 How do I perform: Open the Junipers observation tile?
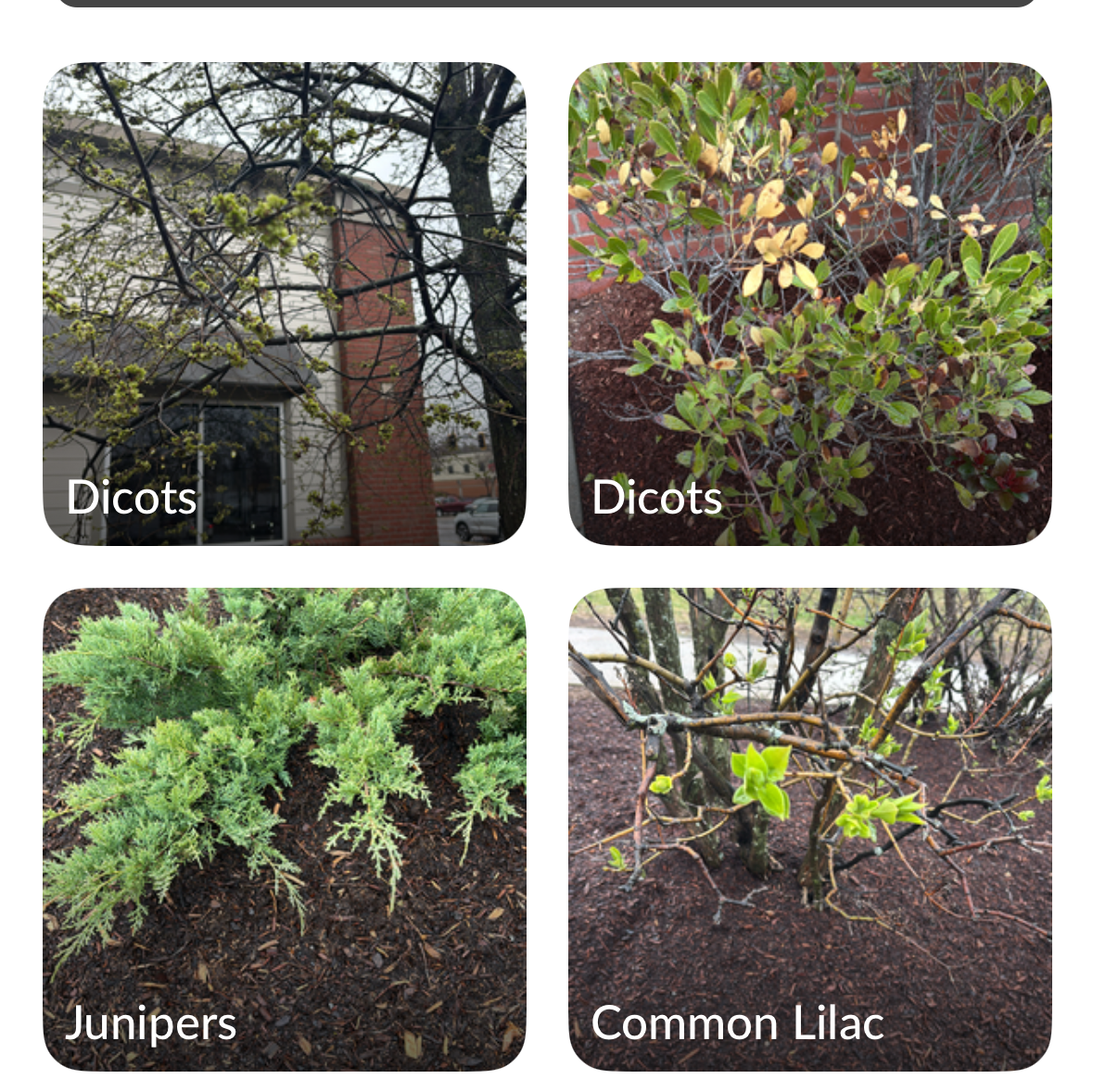(284, 829)
